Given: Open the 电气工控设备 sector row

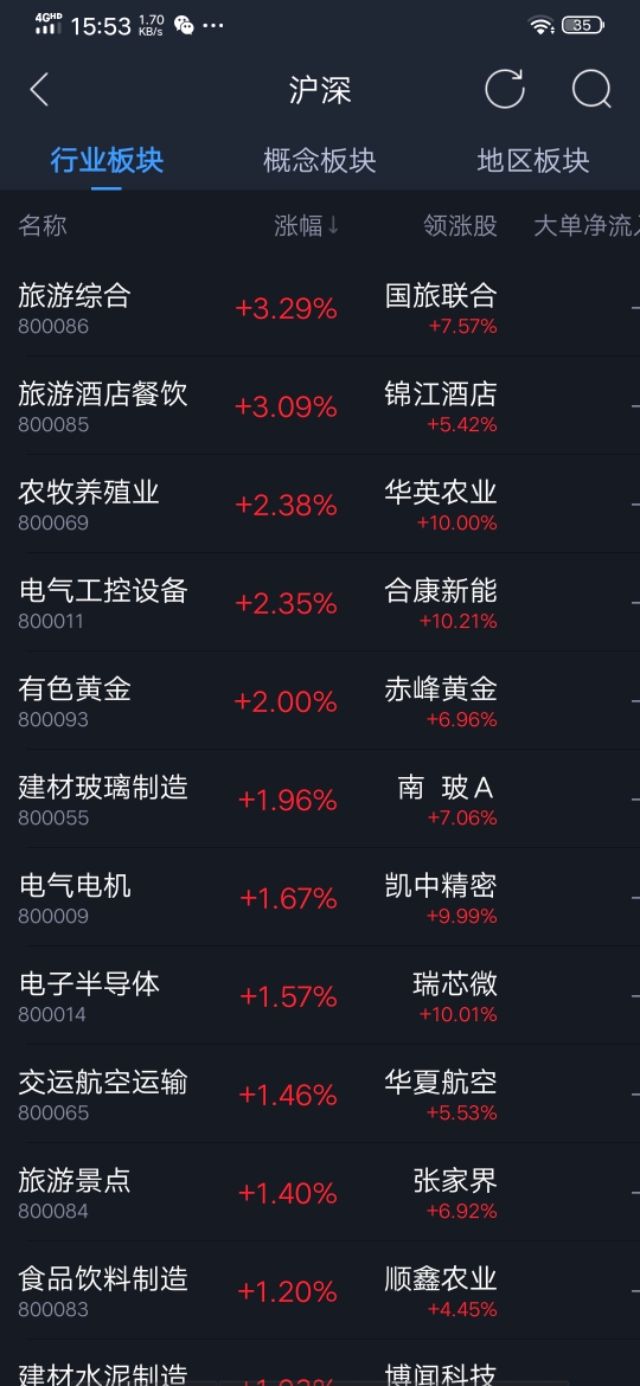Looking at the screenshot, I should tap(320, 603).
